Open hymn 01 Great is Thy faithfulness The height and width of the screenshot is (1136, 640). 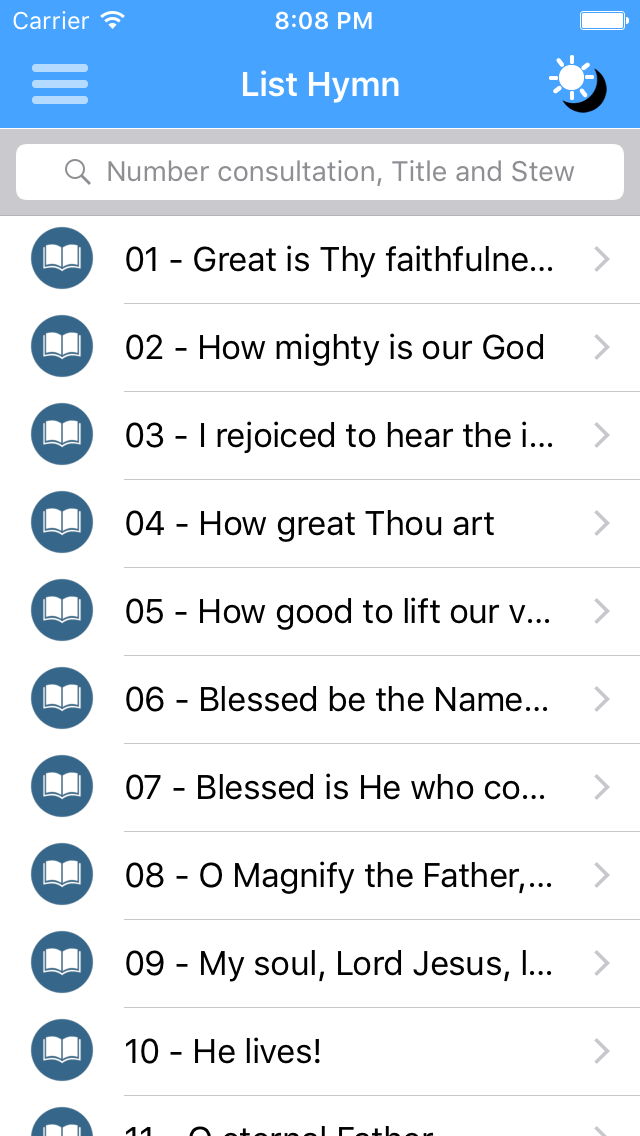[320, 259]
